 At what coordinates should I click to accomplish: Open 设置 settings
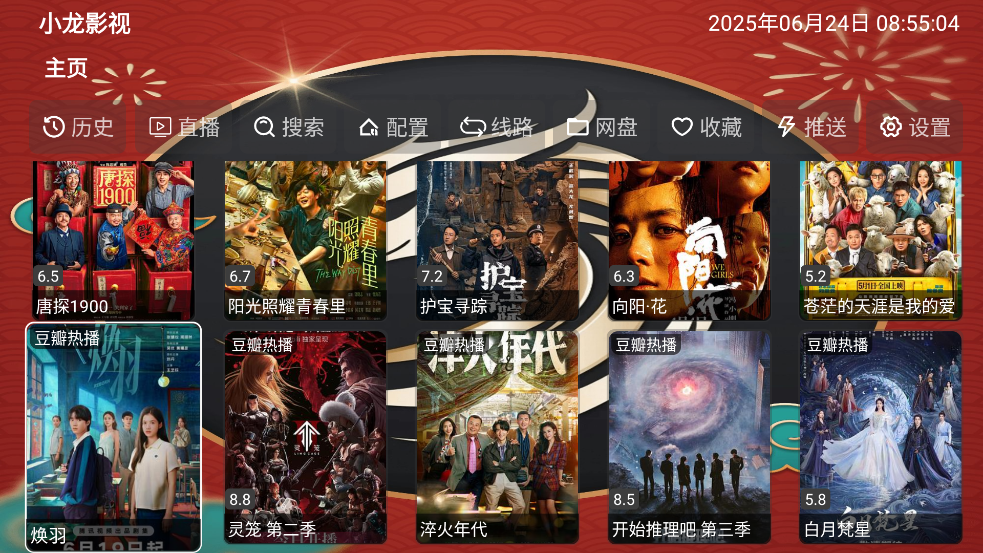915,127
